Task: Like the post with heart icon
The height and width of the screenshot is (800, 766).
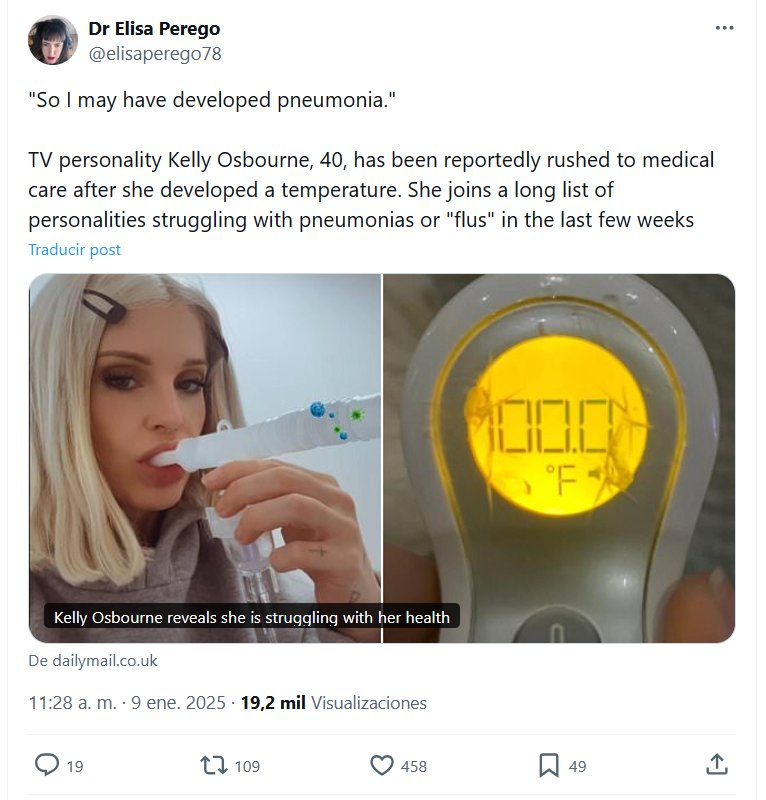Action: [x=382, y=765]
